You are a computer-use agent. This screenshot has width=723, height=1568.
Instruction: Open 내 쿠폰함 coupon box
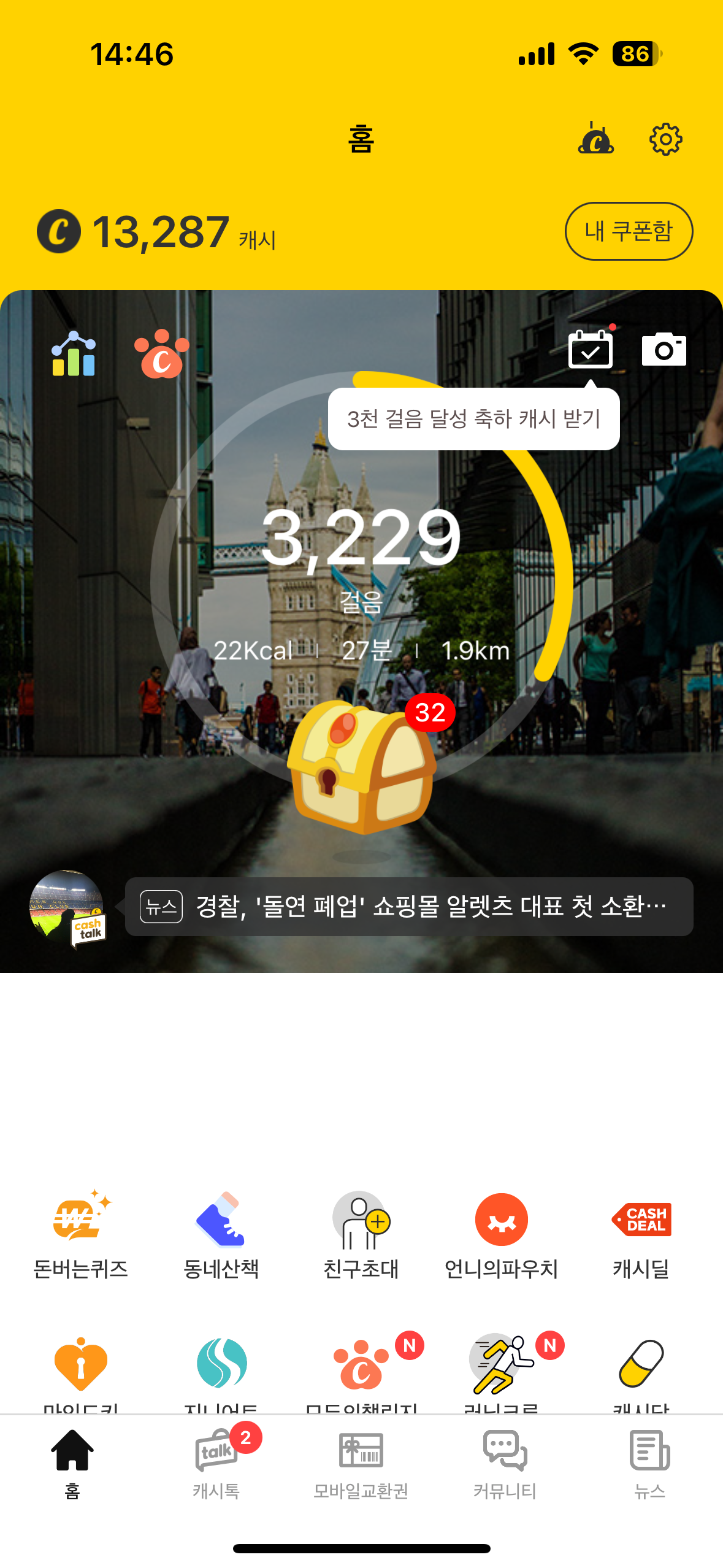tap(629, 231)
